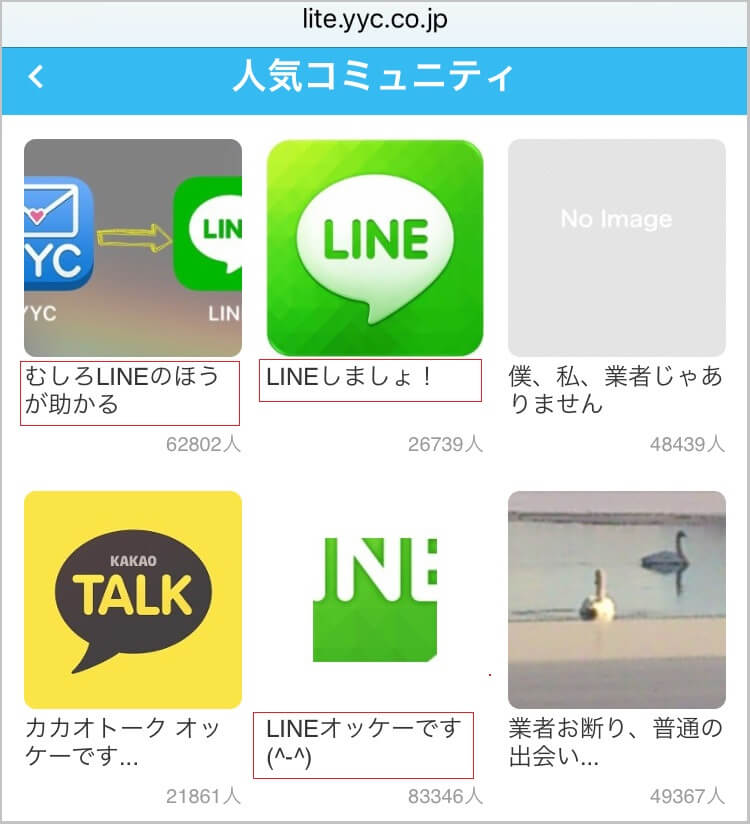Open the 僕、私、業者じゃありません community
750x824 pixels.
pos(616,248)
